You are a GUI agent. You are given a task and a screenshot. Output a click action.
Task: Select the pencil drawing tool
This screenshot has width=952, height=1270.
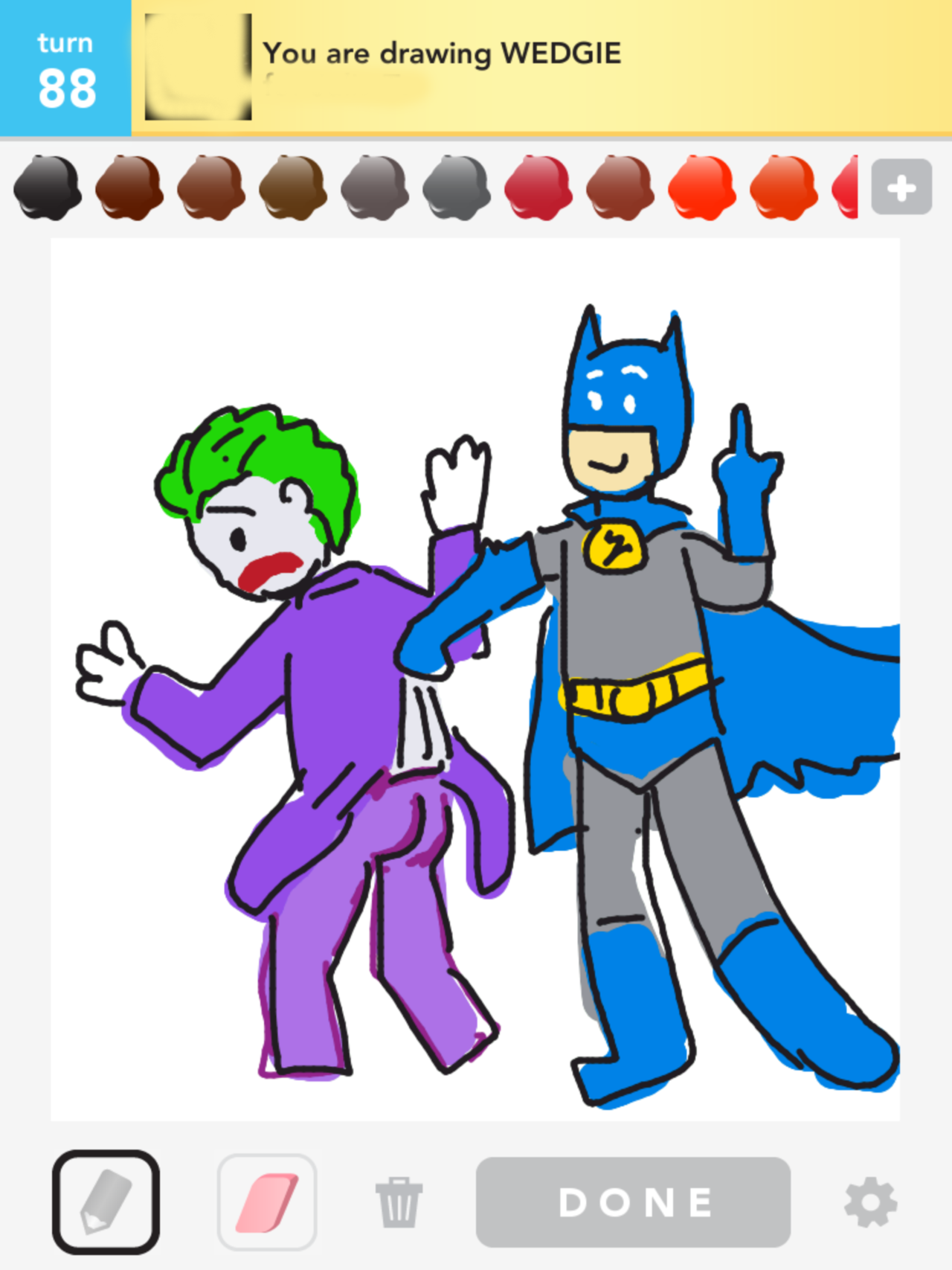point(106,1202)
